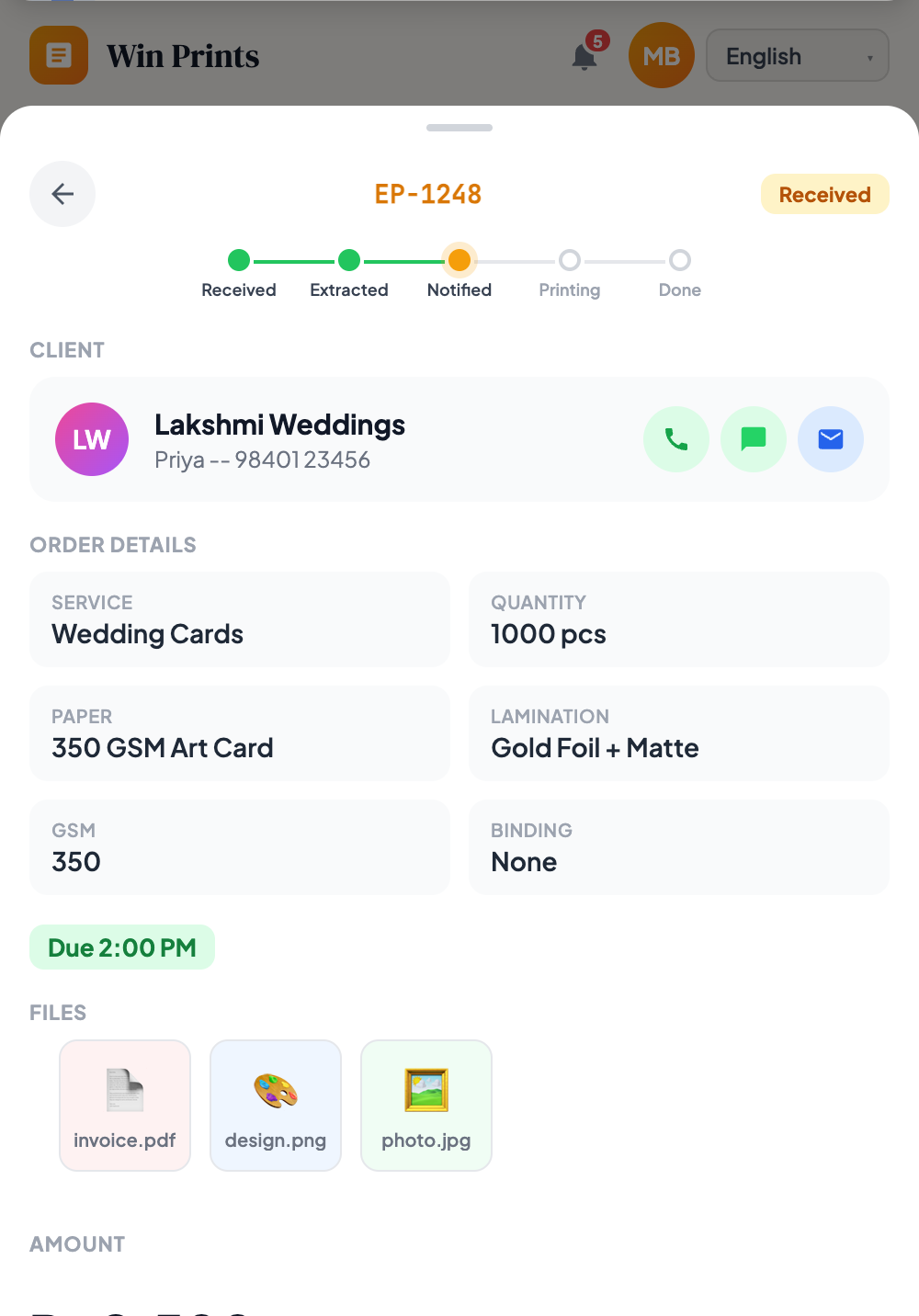Open the design.png file
This screenshot has height=1316, width=919.
276,1106
